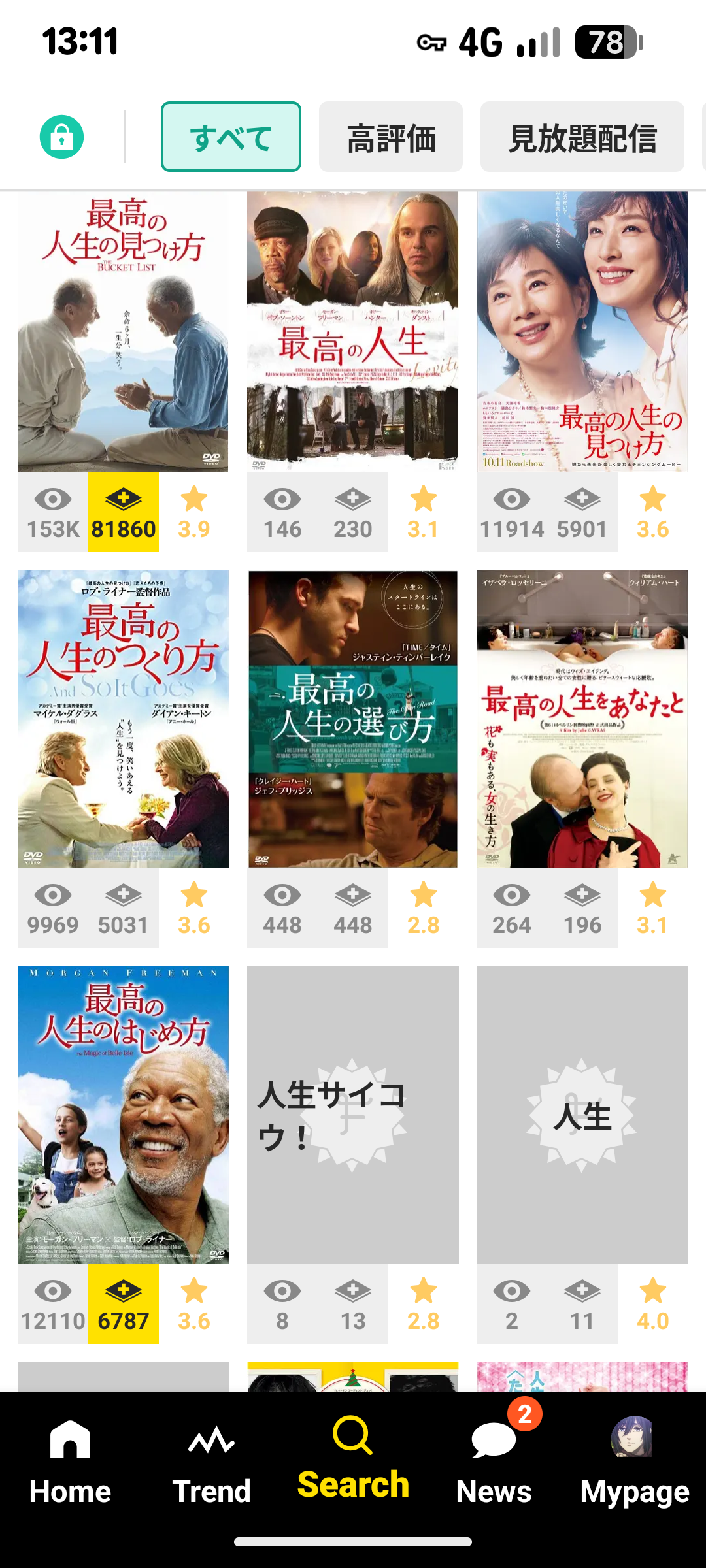Image resolution: width=706 pixels, height=1568 pixels.
Task: Open 最高の人生のはじめ方 movie poster
Action: click(x=123, y=1115)
